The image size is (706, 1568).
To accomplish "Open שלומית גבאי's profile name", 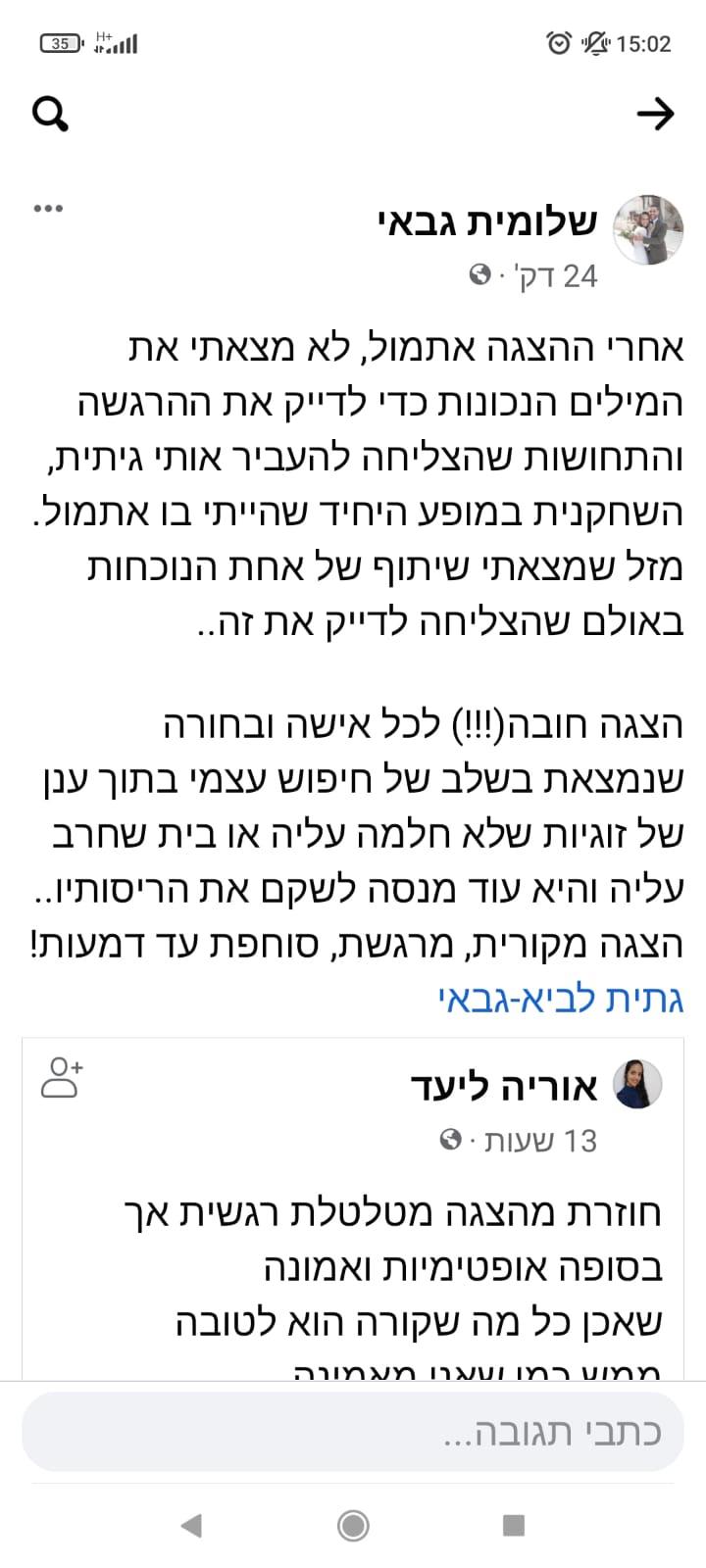I will pyautogui.click(x=487, y=221).
